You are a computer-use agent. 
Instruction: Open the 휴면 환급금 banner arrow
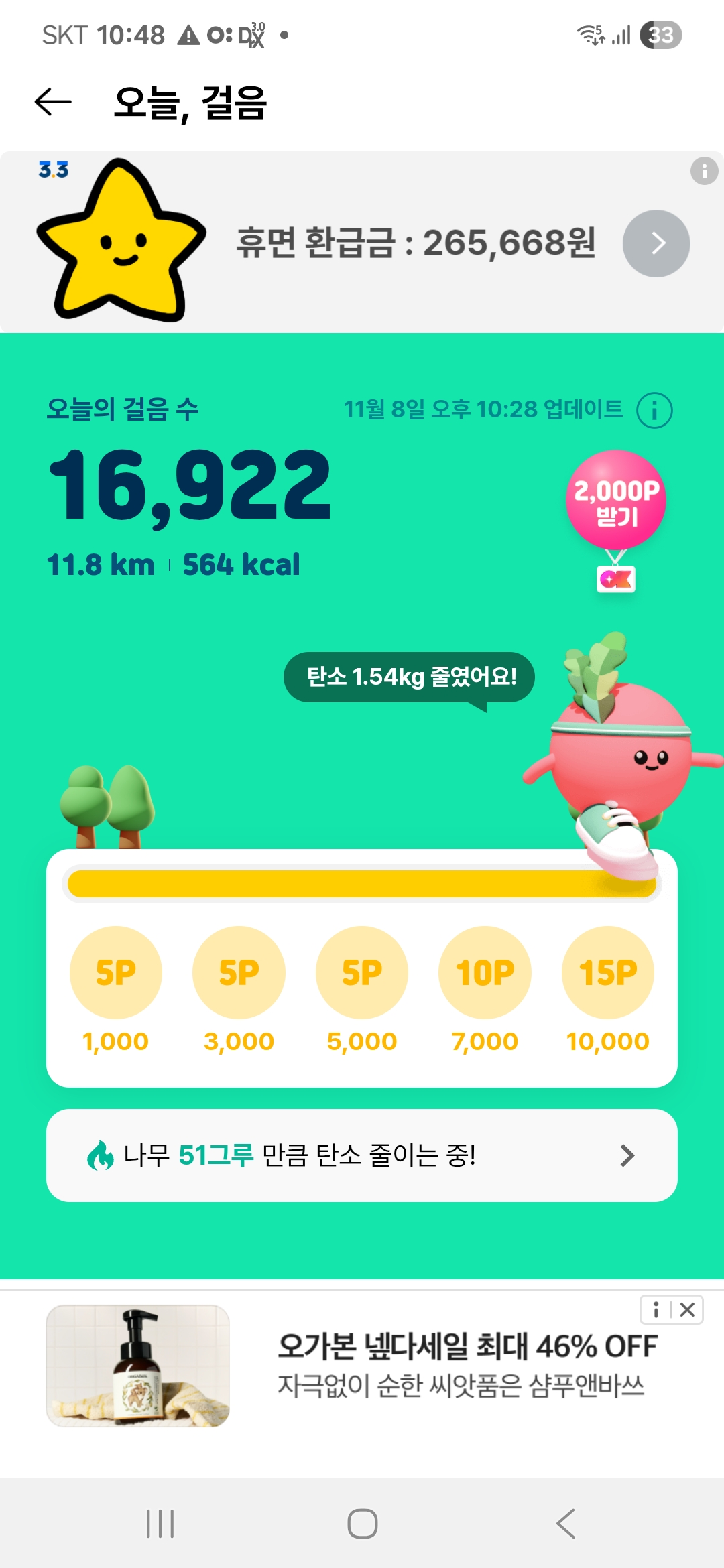point(656,243)
